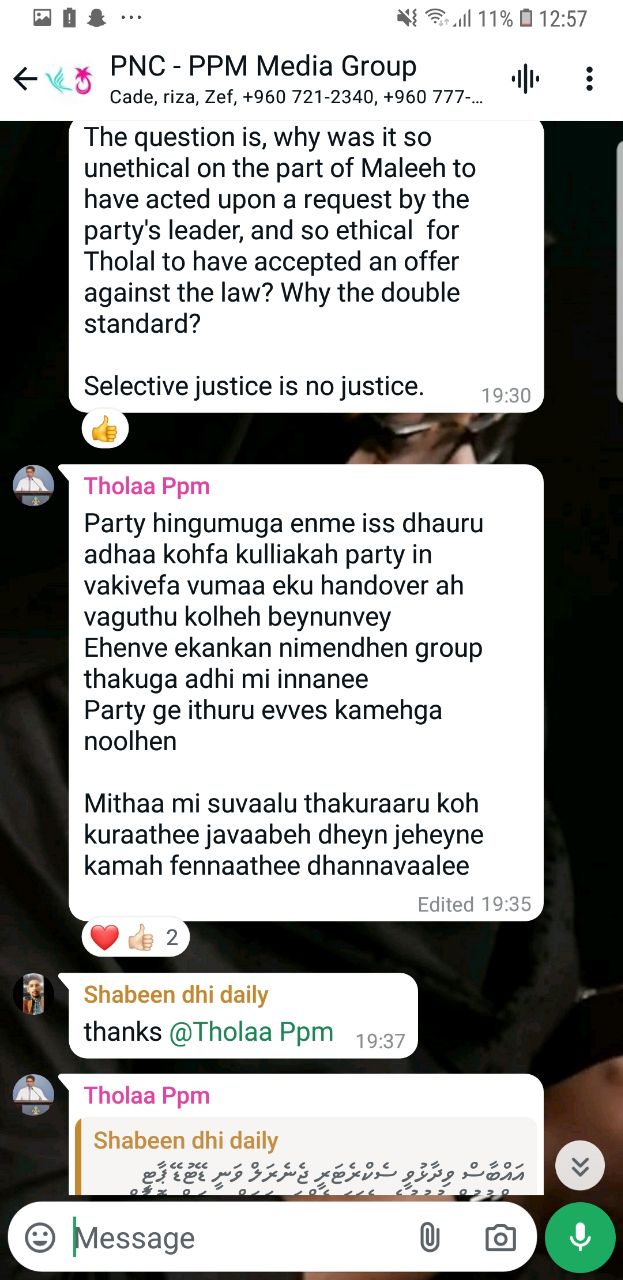Open the emoji picker
This screenshot has width=623, height=1280.
[x=40, y=1238]
